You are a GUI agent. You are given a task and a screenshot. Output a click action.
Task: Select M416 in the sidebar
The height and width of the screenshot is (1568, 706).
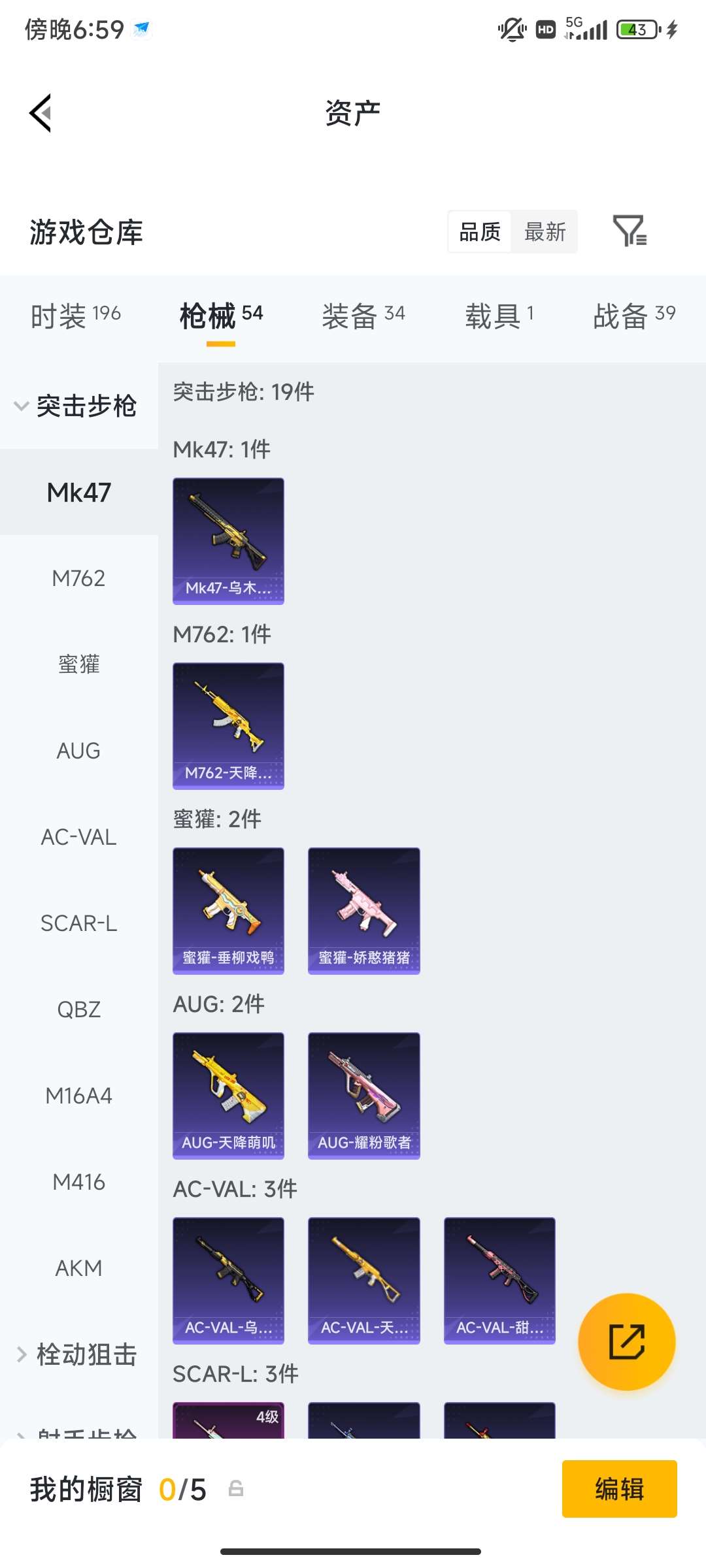coord(78,1182)
